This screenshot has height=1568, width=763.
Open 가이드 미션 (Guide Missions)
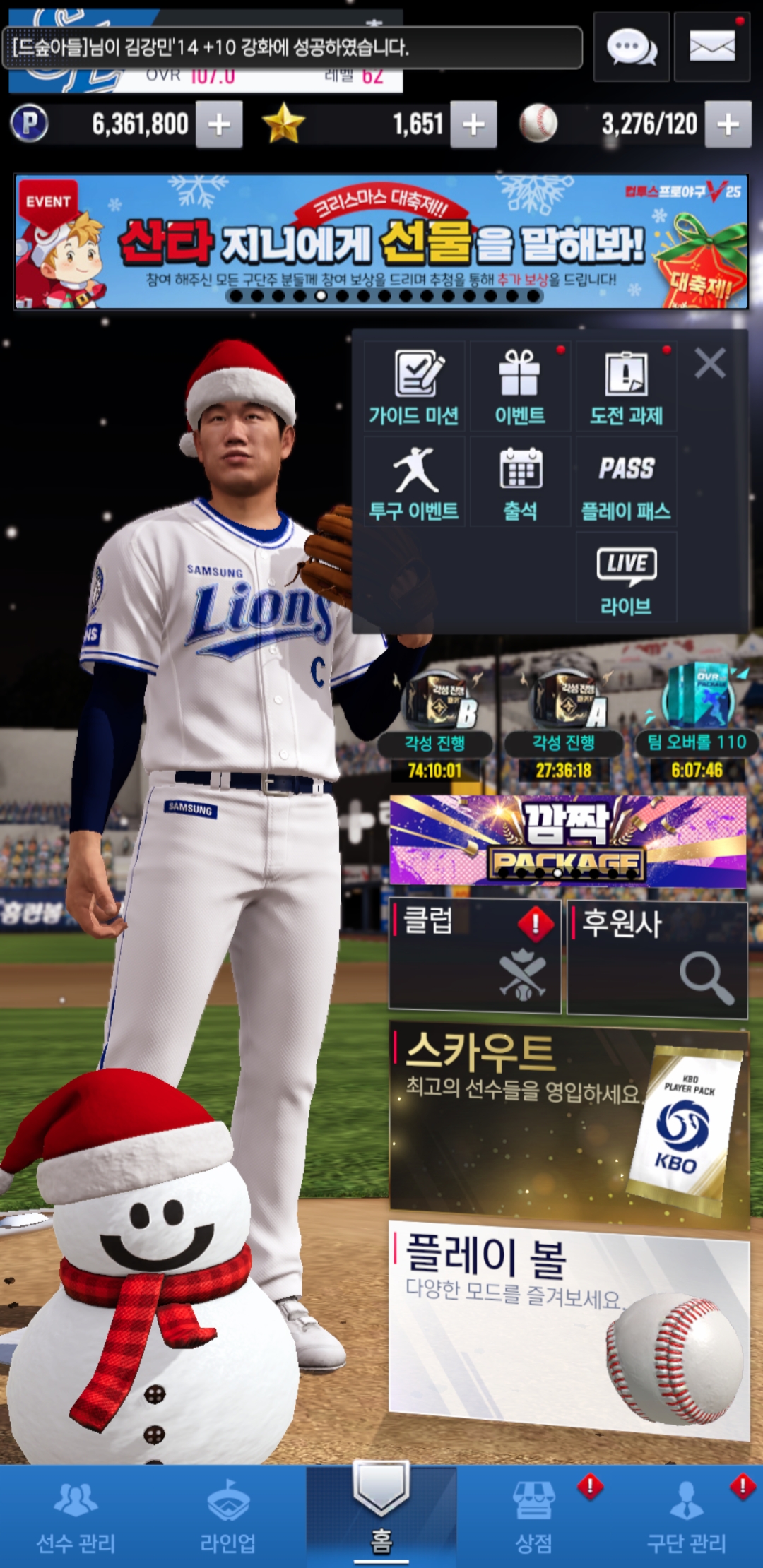(x=414, y=387)
